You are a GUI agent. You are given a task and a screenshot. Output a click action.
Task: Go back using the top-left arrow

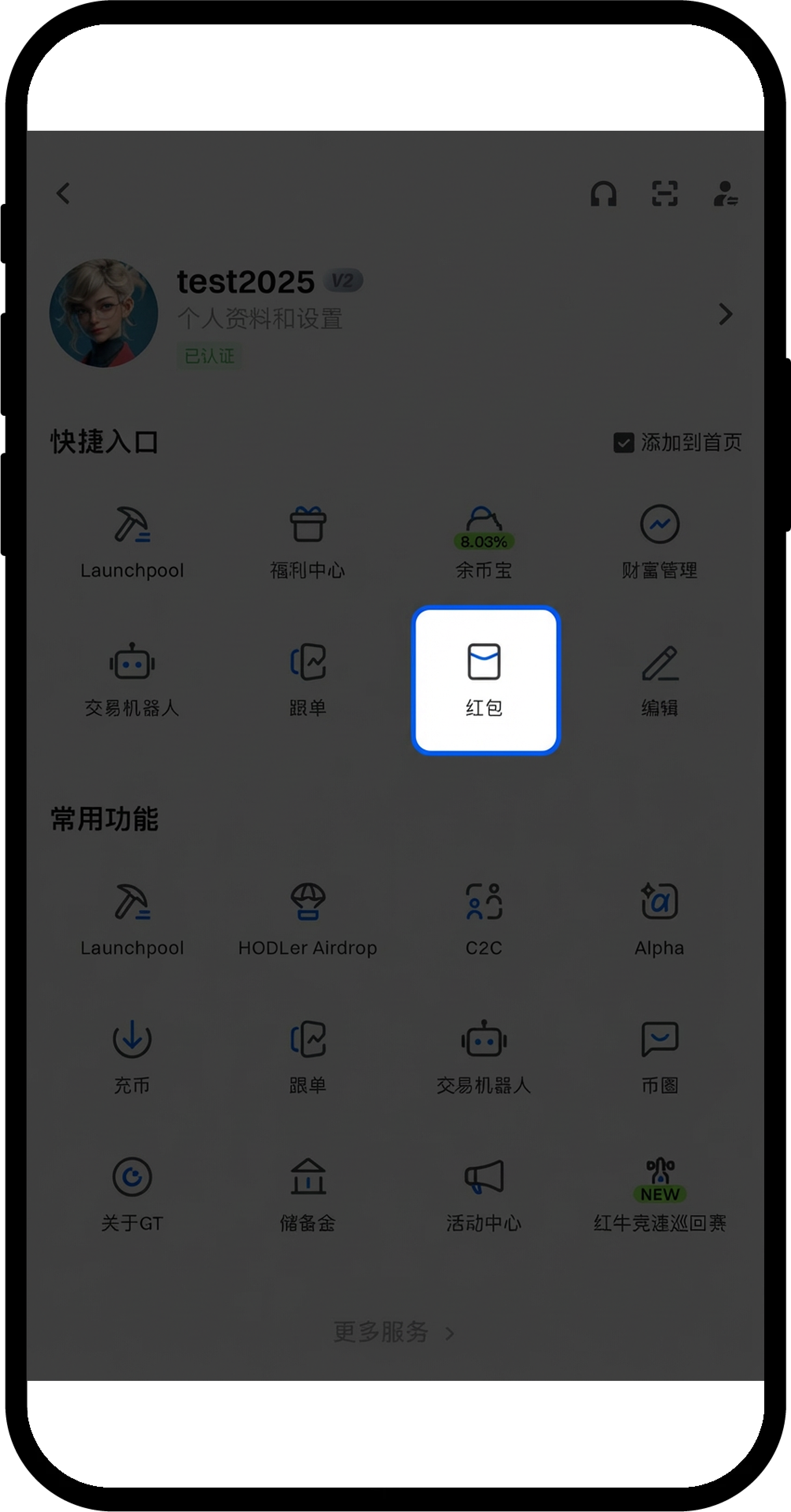coord(63,193)
